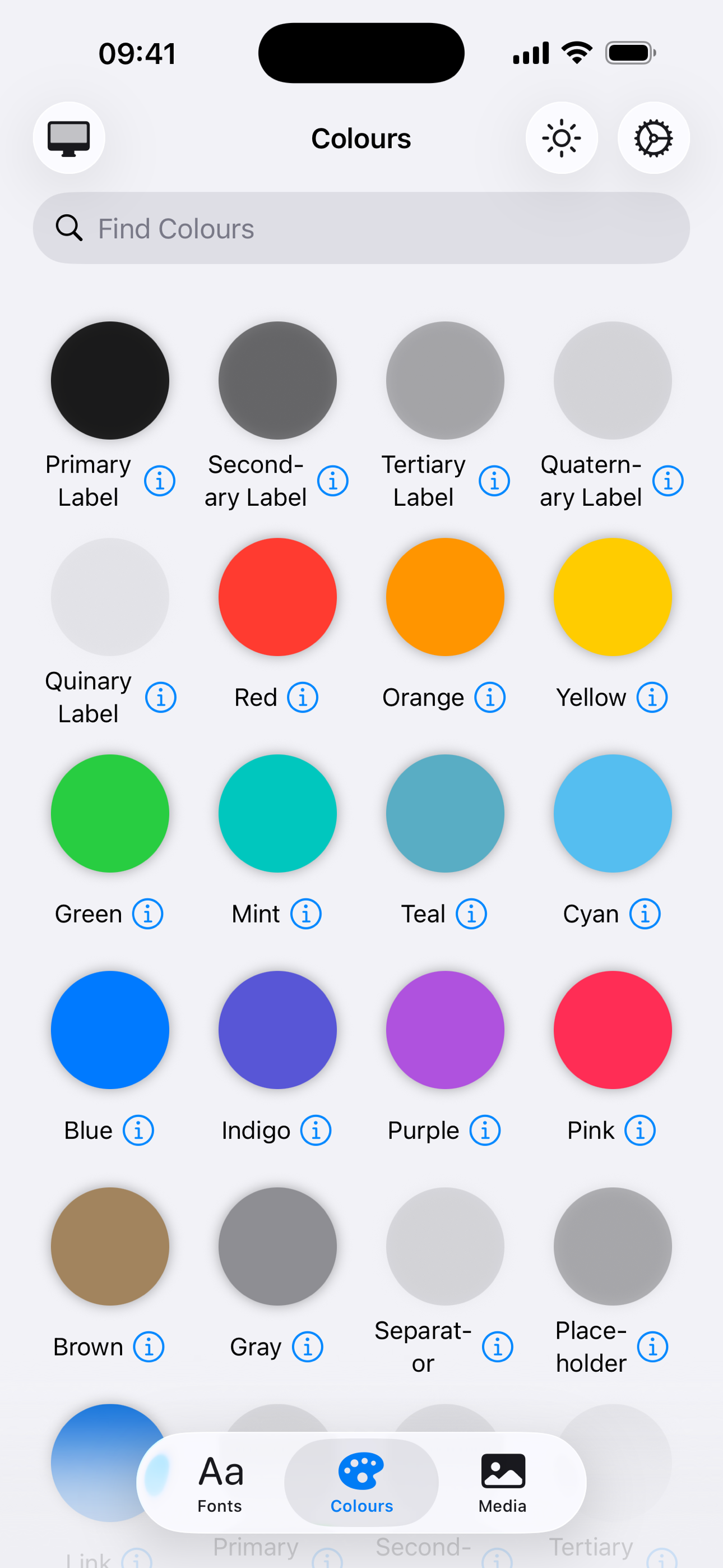This screenshot has width=723, height=1568.
Task: Choose the Blue colour circle
Action: pos(110,1029)
